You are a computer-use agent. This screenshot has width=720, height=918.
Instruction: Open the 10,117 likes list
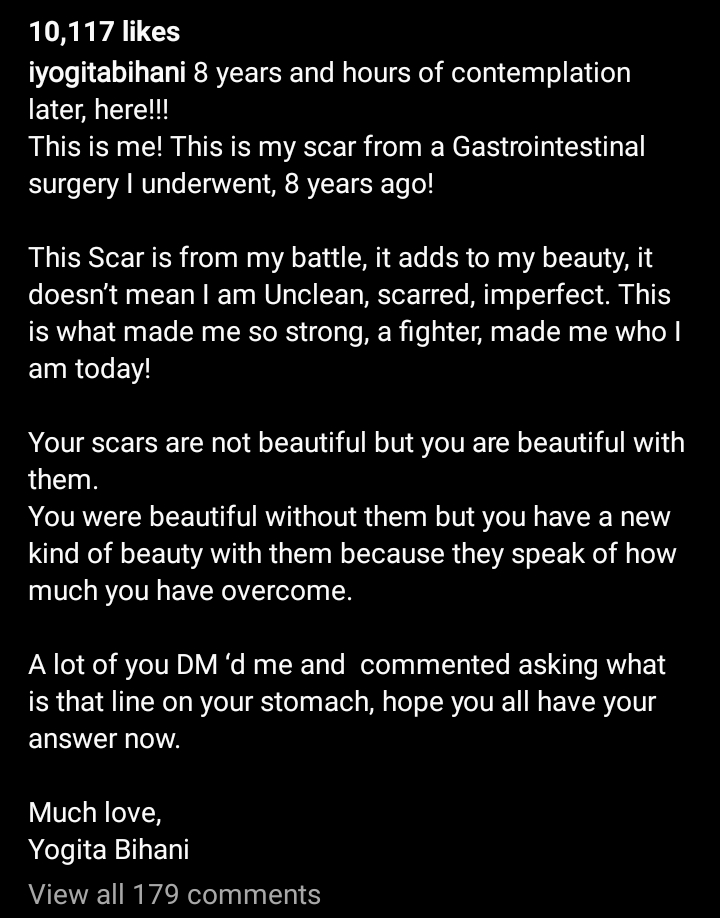tap(104, 32)
